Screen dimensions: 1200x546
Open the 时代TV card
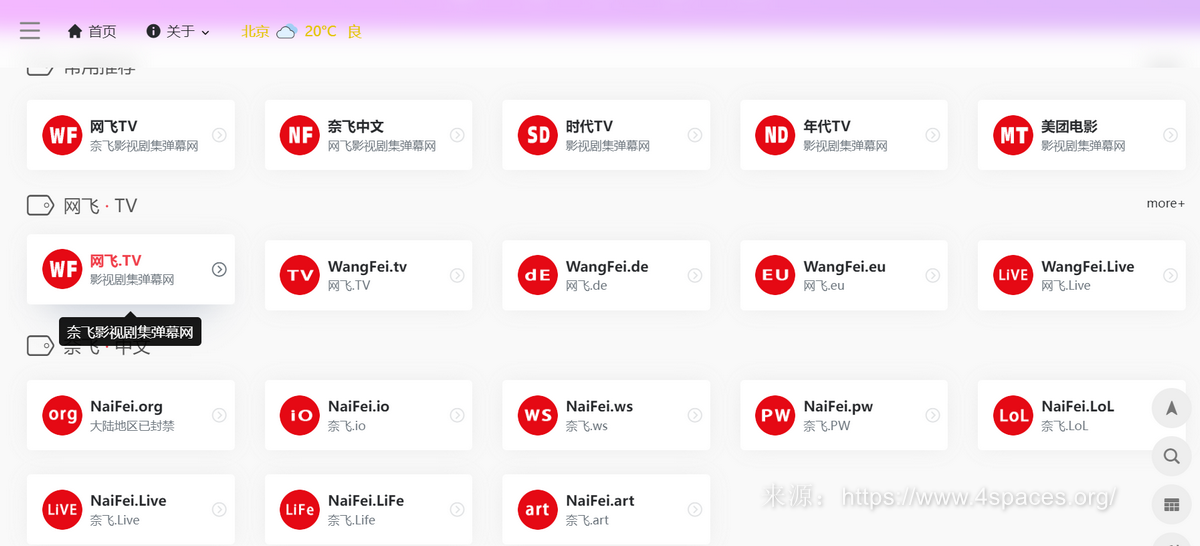pos(606,135)
